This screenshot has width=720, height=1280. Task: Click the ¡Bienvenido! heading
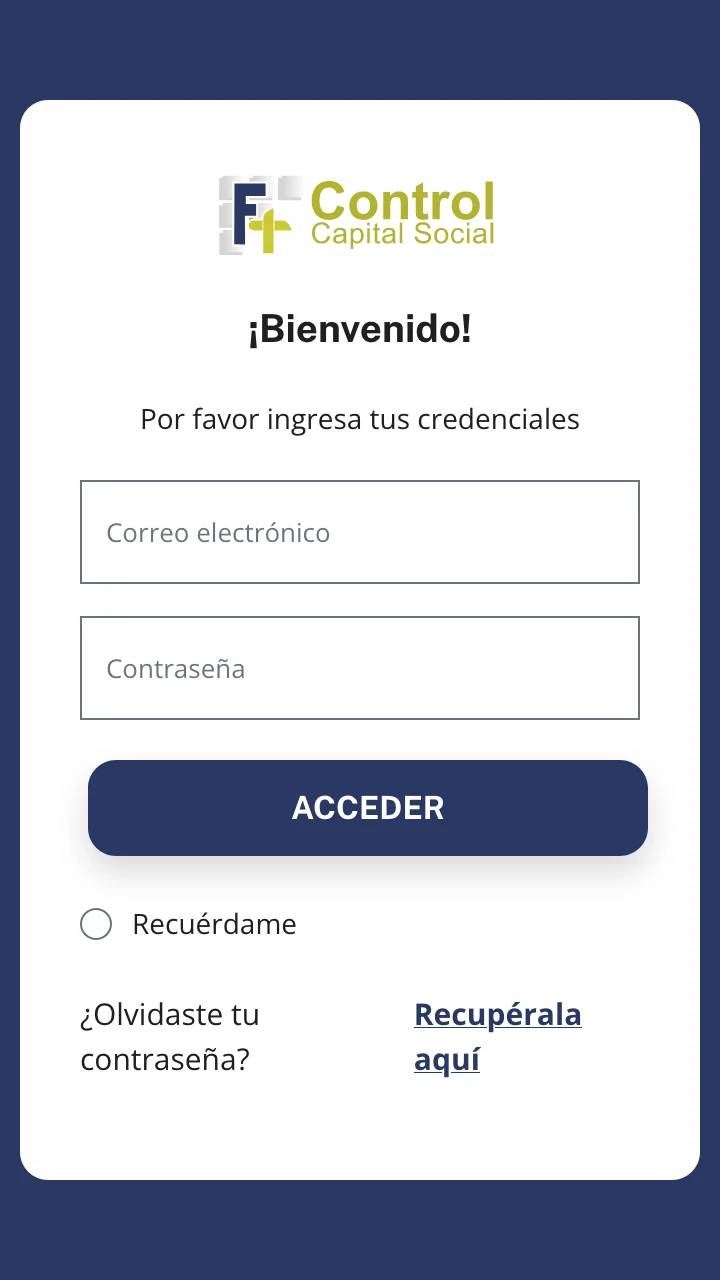coord(360,328)
